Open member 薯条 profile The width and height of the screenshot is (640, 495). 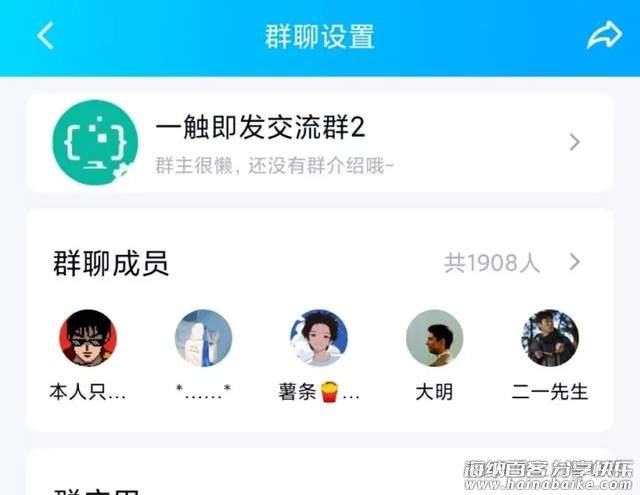coord(319,338)
